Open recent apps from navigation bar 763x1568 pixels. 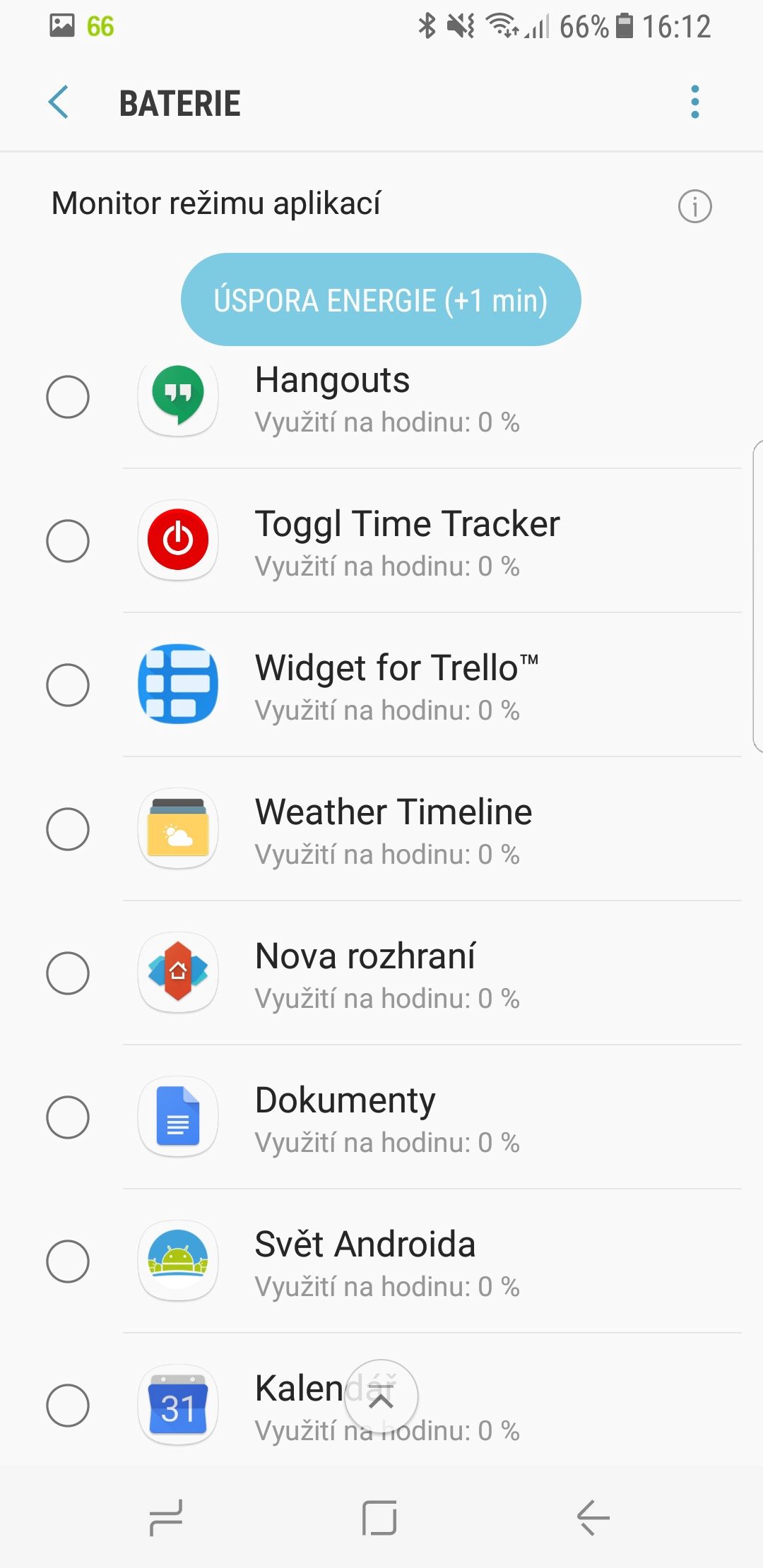pyautogui.click(x=167, y=1517)
